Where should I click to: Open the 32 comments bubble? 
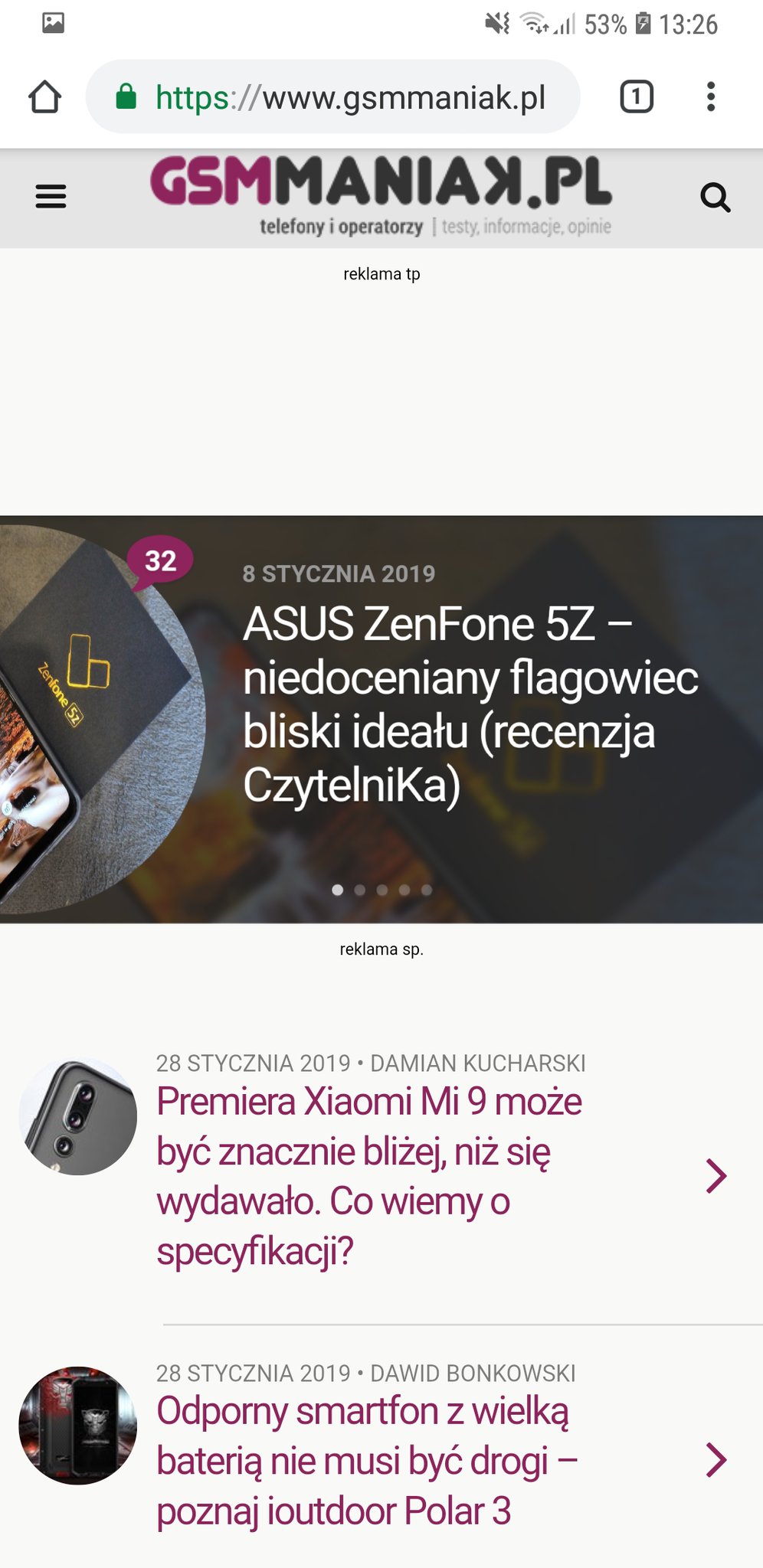click(160, 561)
